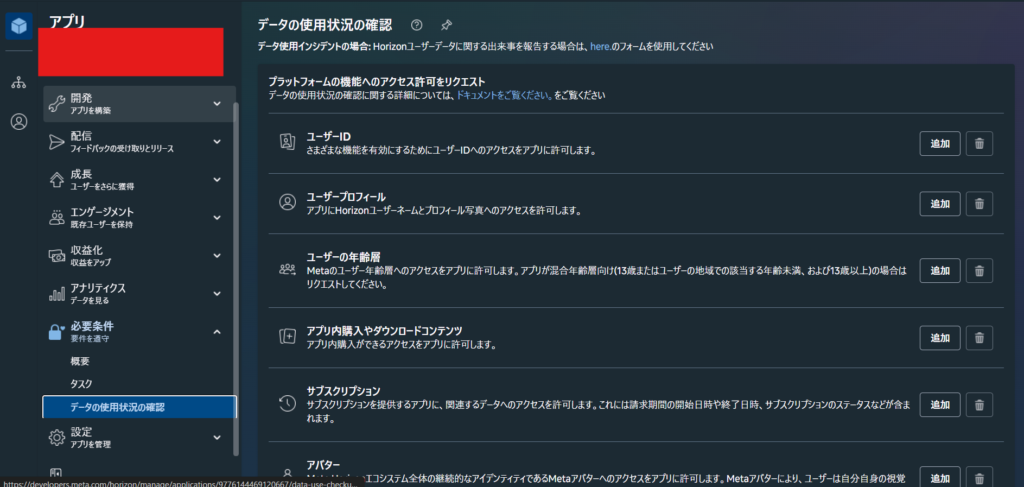Open the documentation link ドキュメントをご覧ください
This screenshot has width=1024, height=487.
pos(503,95)
